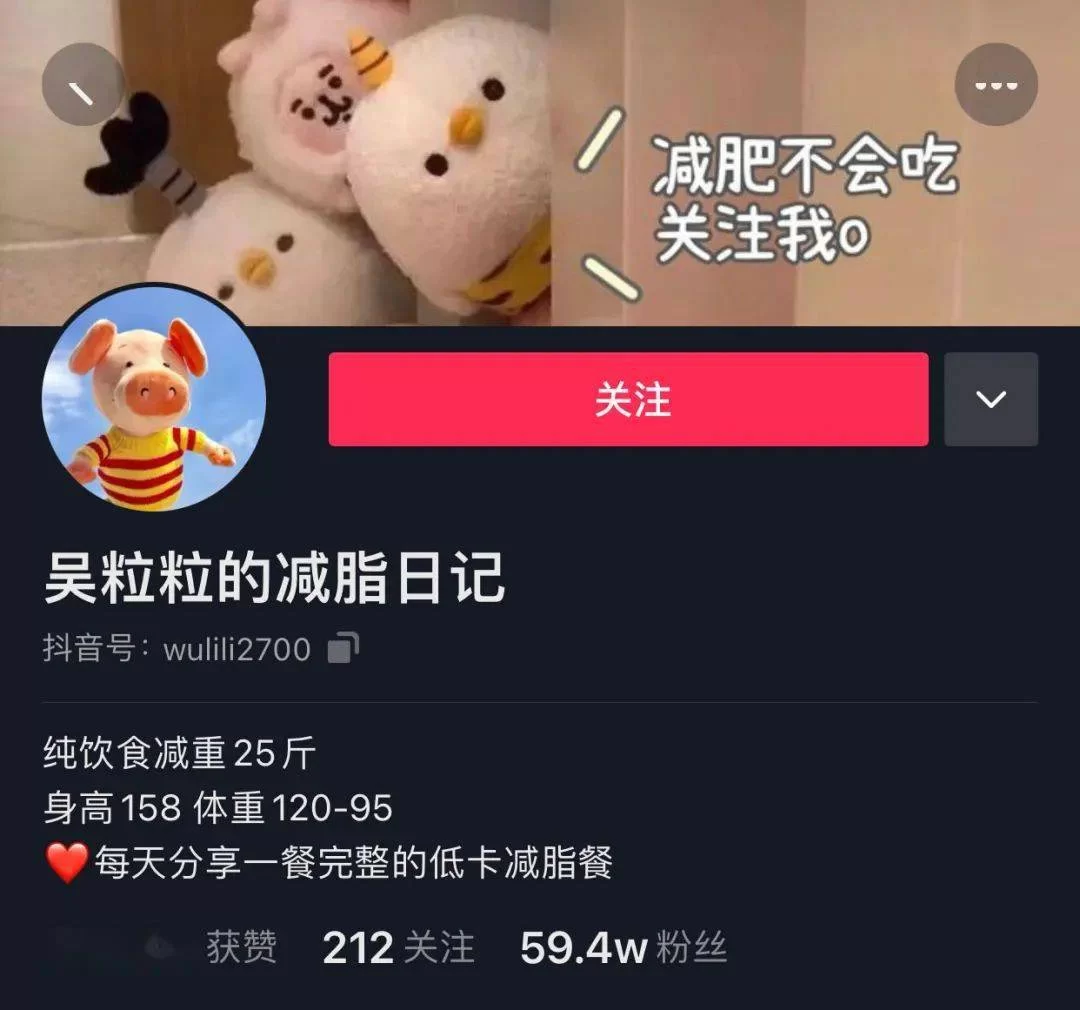Open the three-dot overflow menu
The width and height of the screenshot is (1080, 1010).
[995, 84]
